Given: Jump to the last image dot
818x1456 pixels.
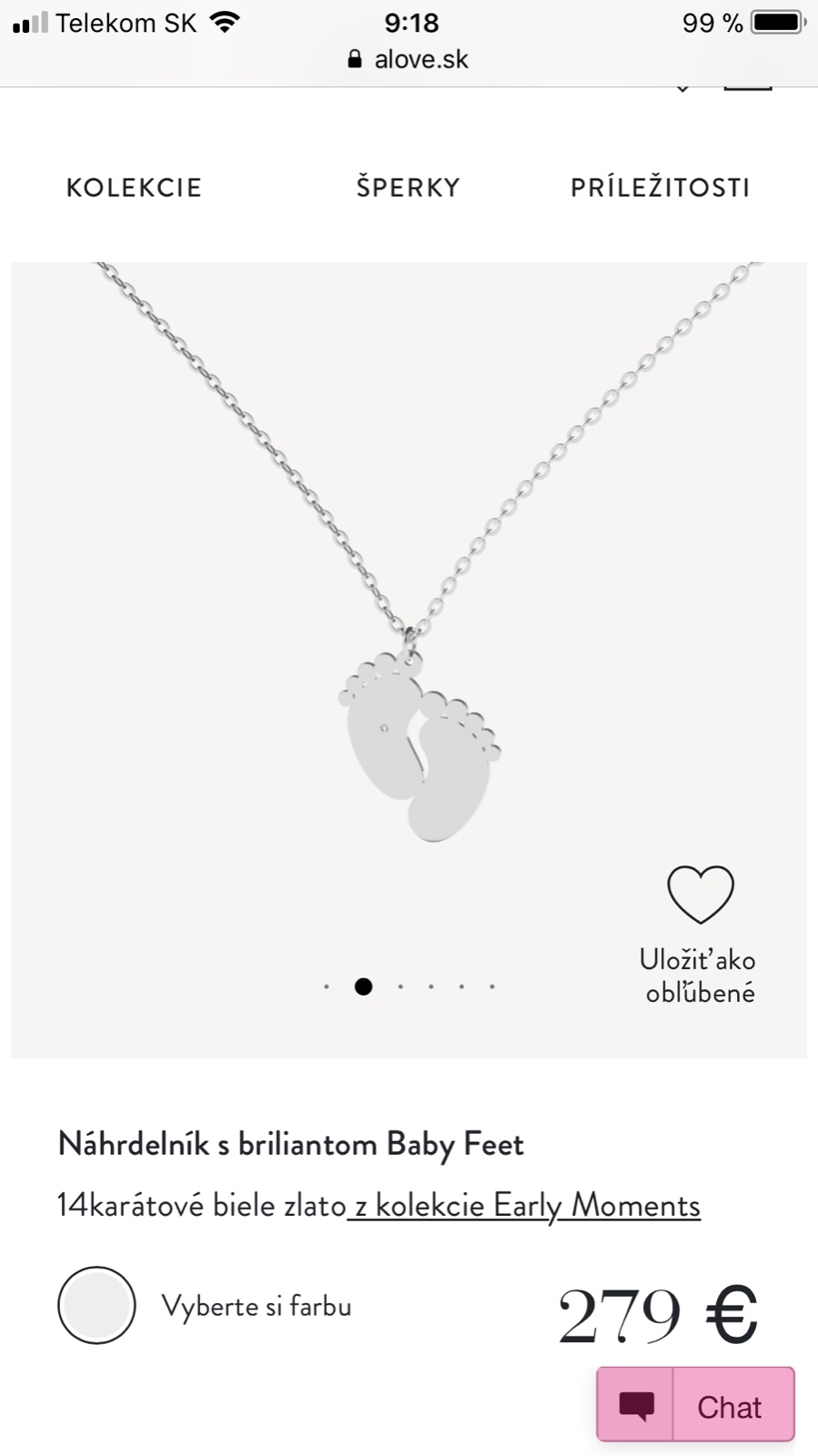Looking at the screenshot, I should [x=492, y=986].
